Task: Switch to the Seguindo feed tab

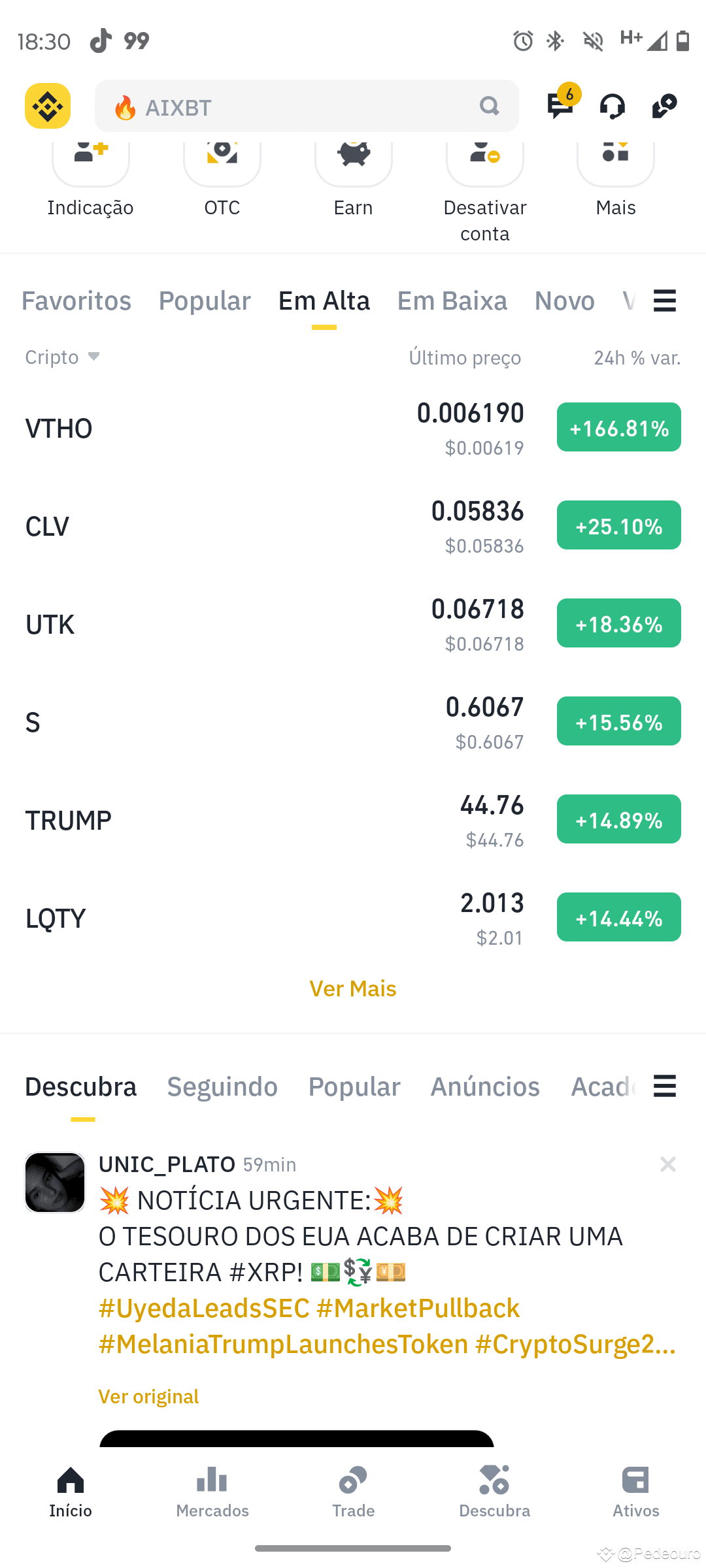Action: pyautogui.click(x=222, y=1087)
